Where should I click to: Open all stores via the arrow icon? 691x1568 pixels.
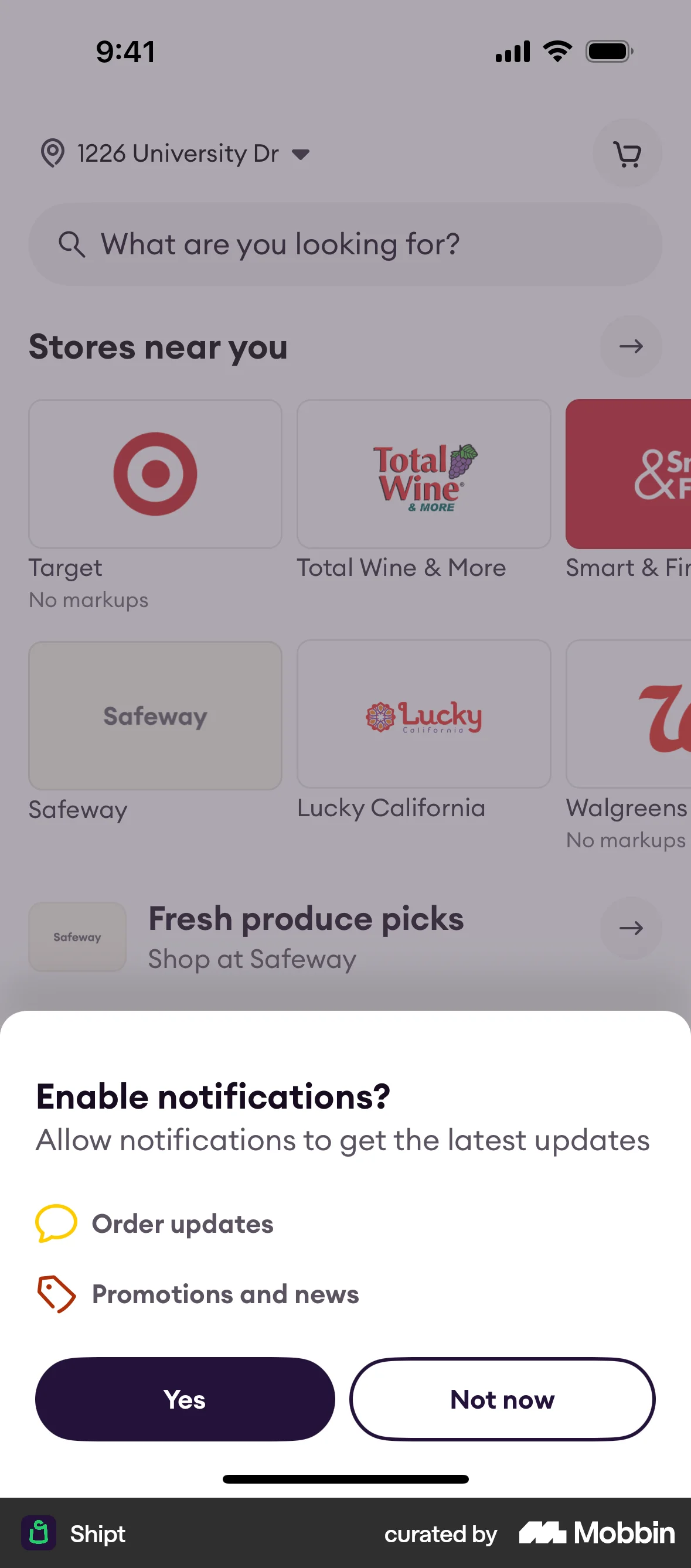click(631, 347)
